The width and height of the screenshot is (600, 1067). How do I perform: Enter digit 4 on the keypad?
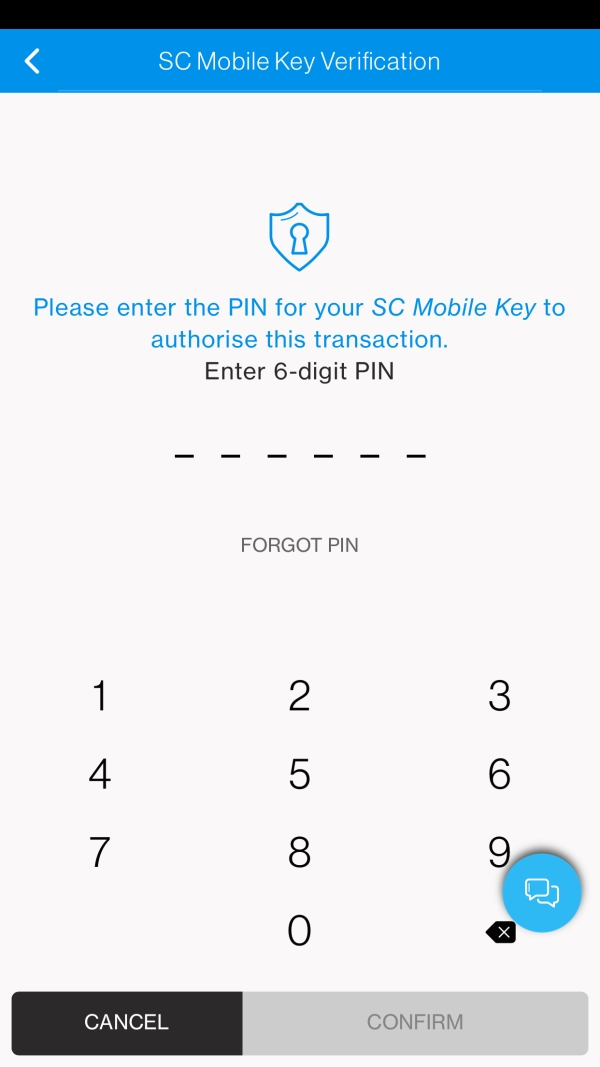[x=99, y=774]
